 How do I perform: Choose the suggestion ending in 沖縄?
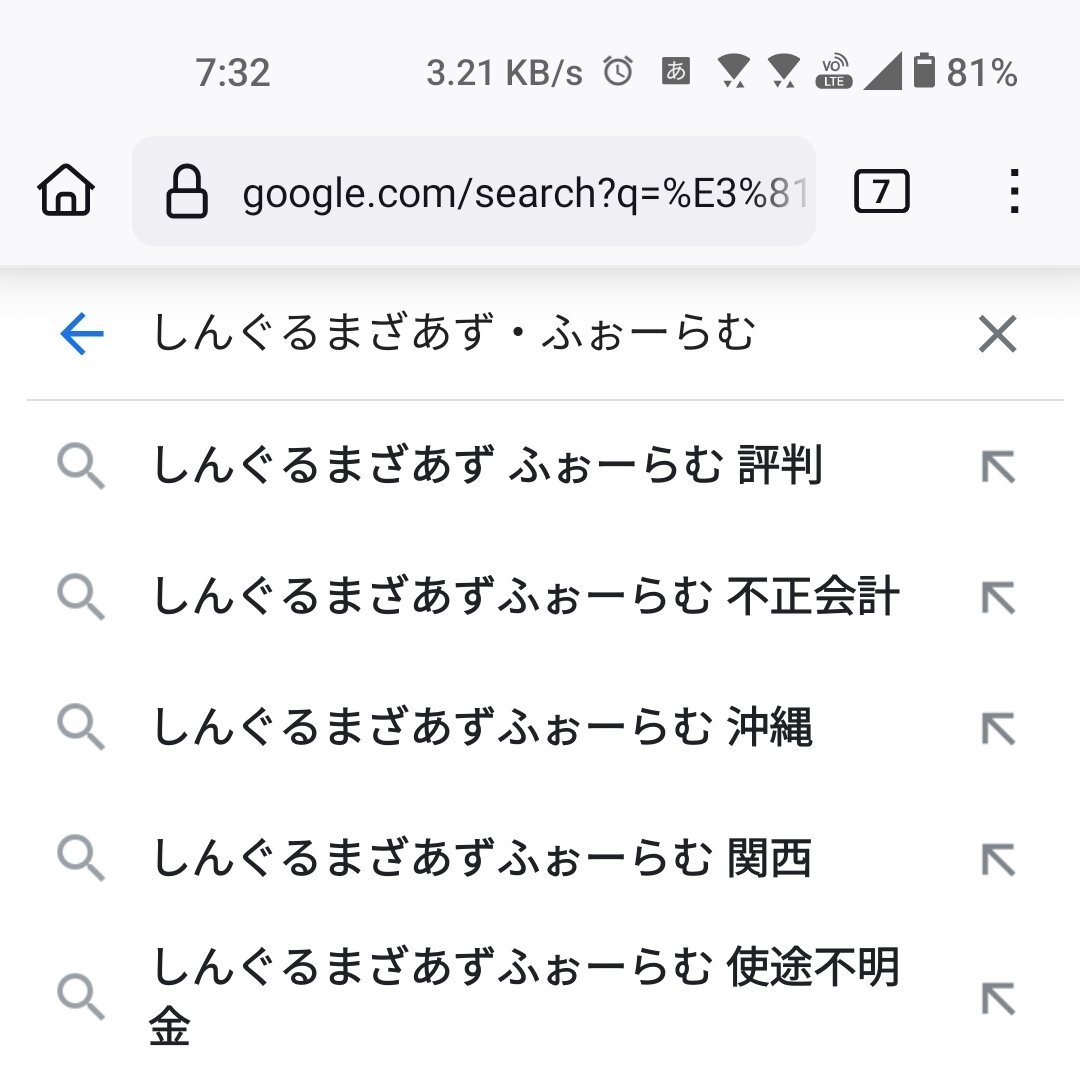point(482,728)
